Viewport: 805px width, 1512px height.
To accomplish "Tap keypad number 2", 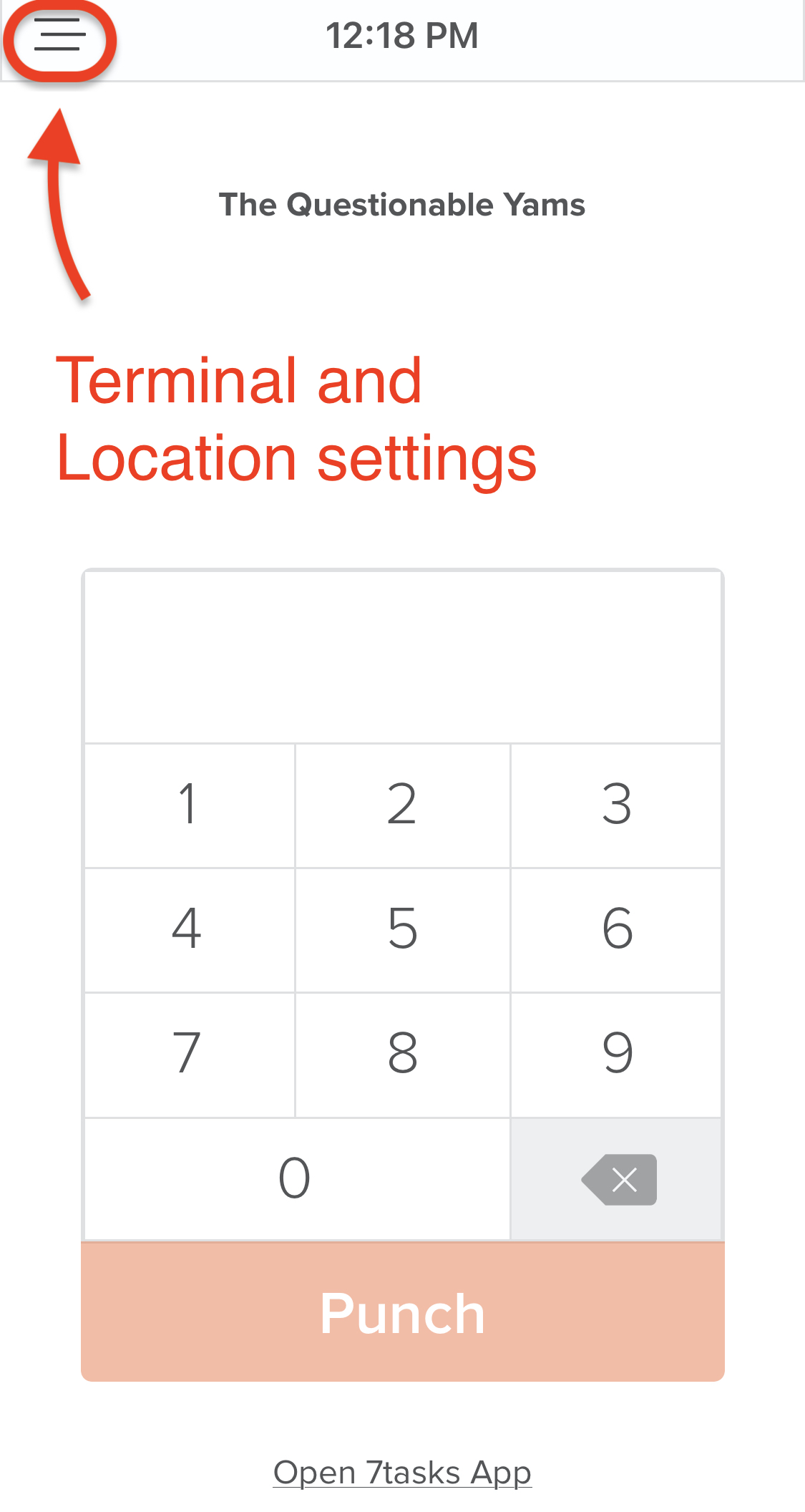I will pos(403,805).
